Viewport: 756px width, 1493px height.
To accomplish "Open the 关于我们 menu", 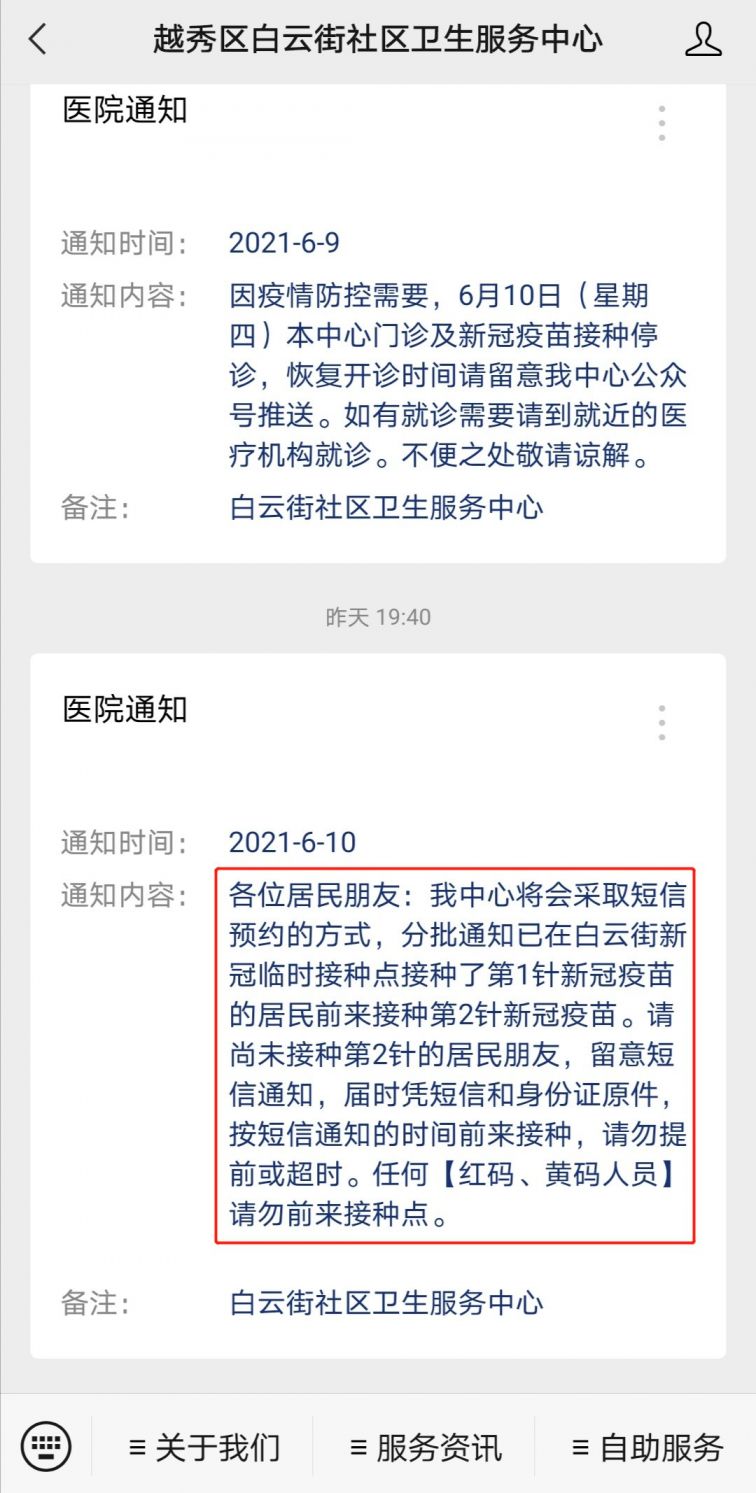I will (x=203, y=1447).
